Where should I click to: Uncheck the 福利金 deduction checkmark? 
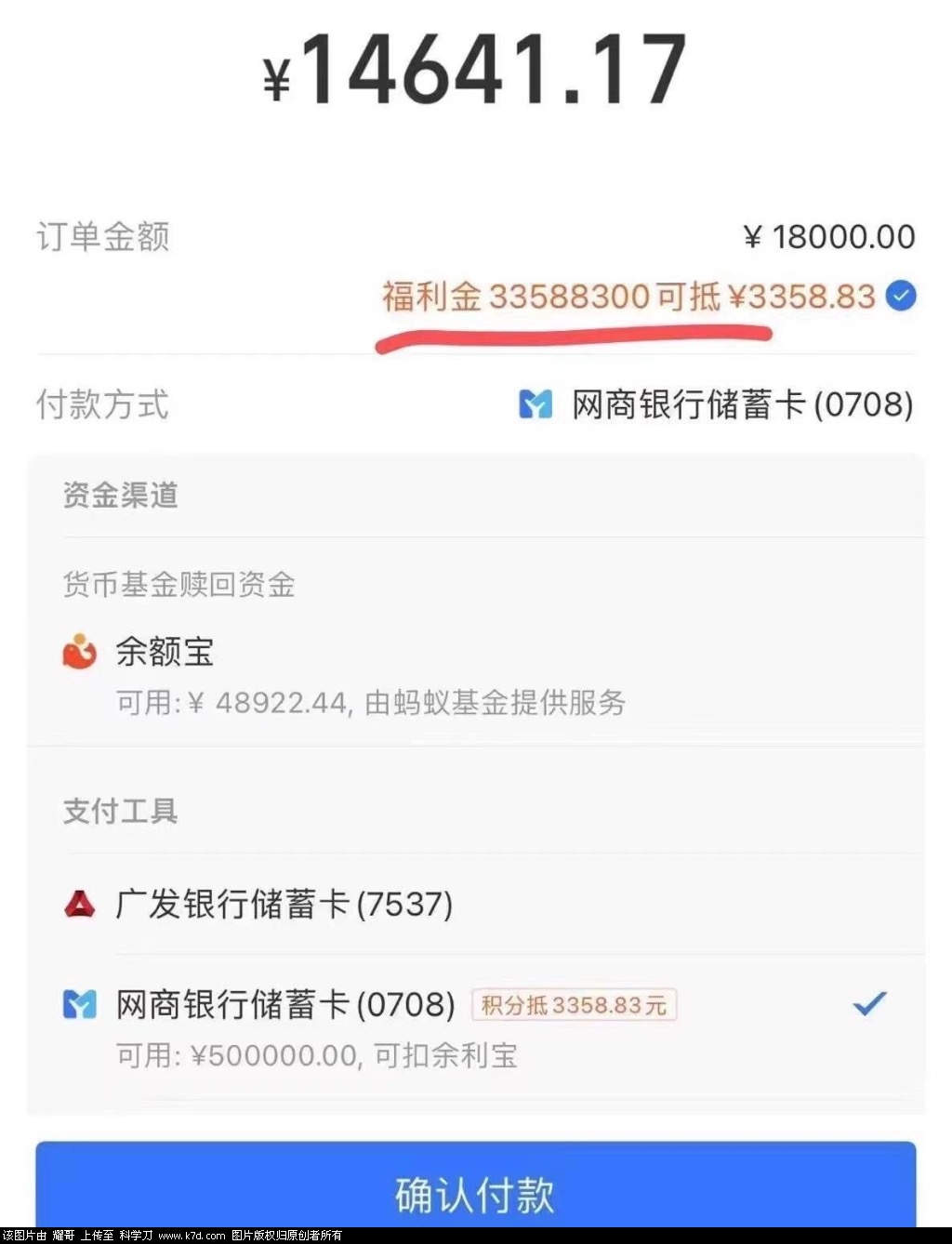[x=900, y=297]
